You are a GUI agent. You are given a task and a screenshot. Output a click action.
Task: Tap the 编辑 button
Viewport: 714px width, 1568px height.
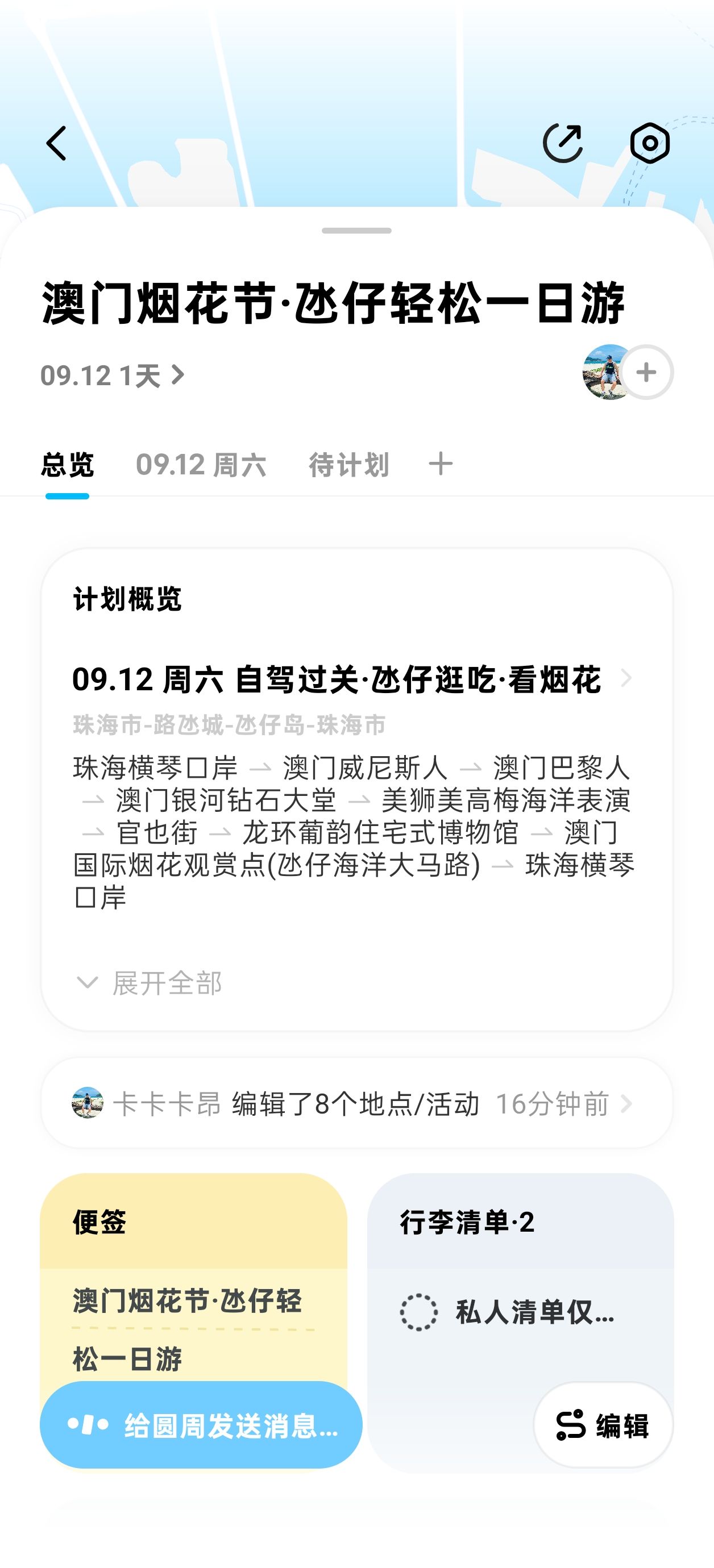point(603,1425)
